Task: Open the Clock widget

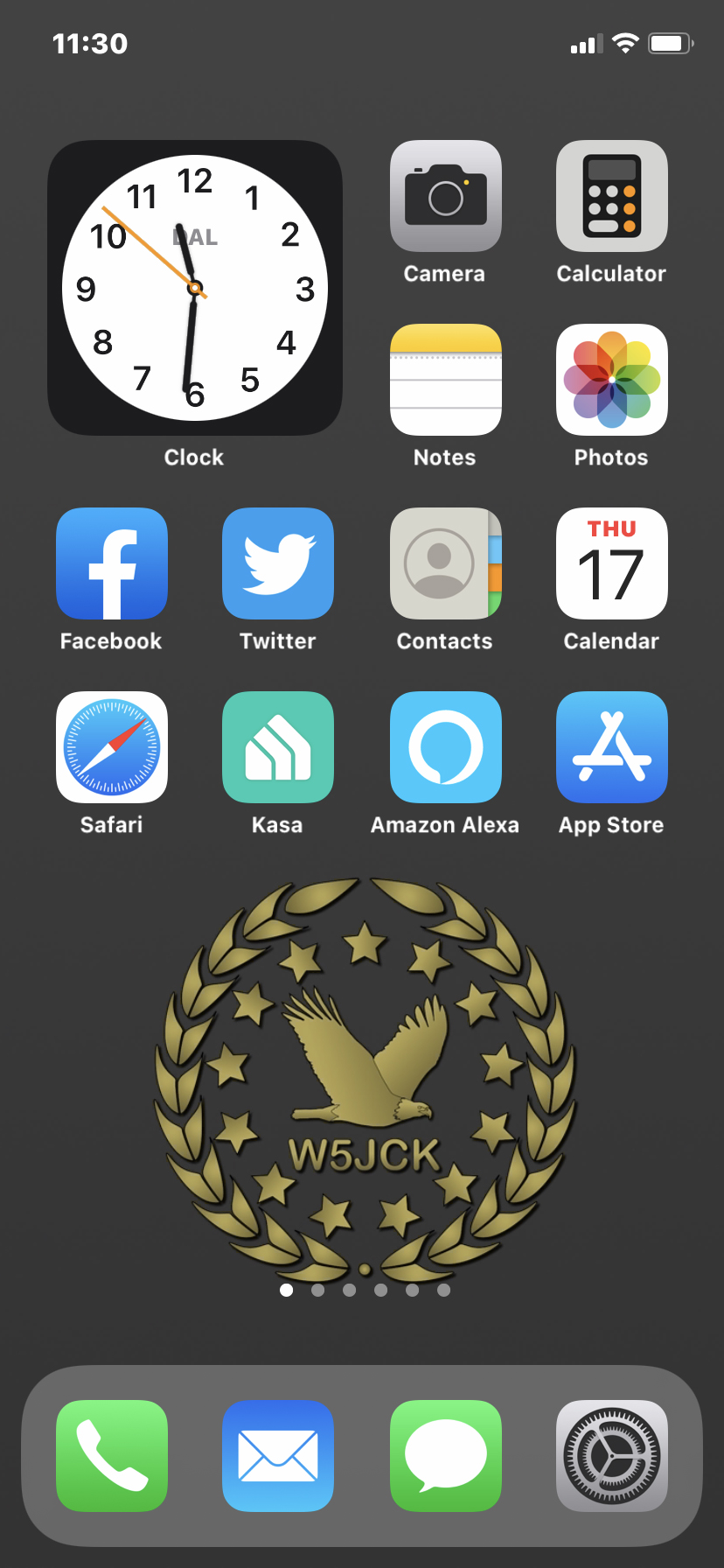Action: pos(194,288)
